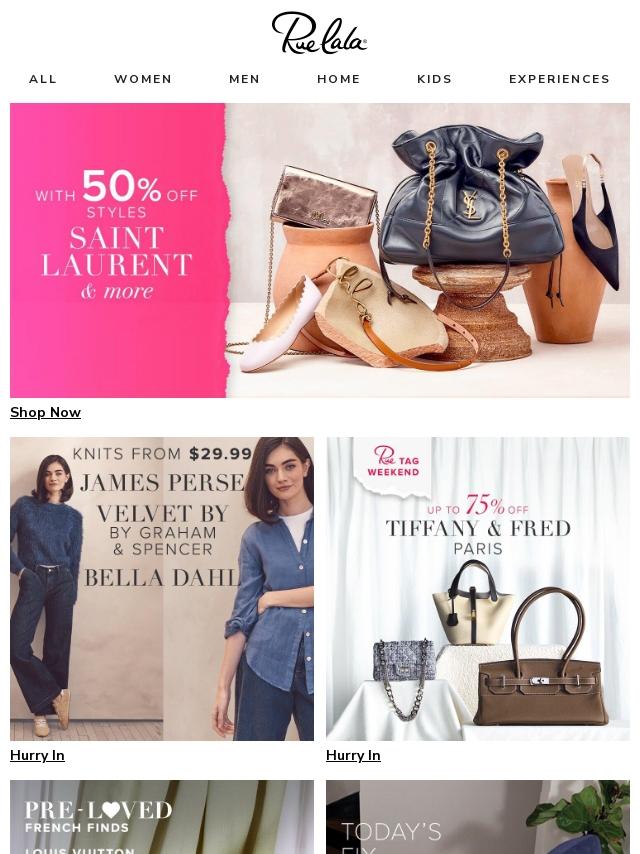Tap Hurry In under the knits sale
640x854 pixels.
[38, 756]
